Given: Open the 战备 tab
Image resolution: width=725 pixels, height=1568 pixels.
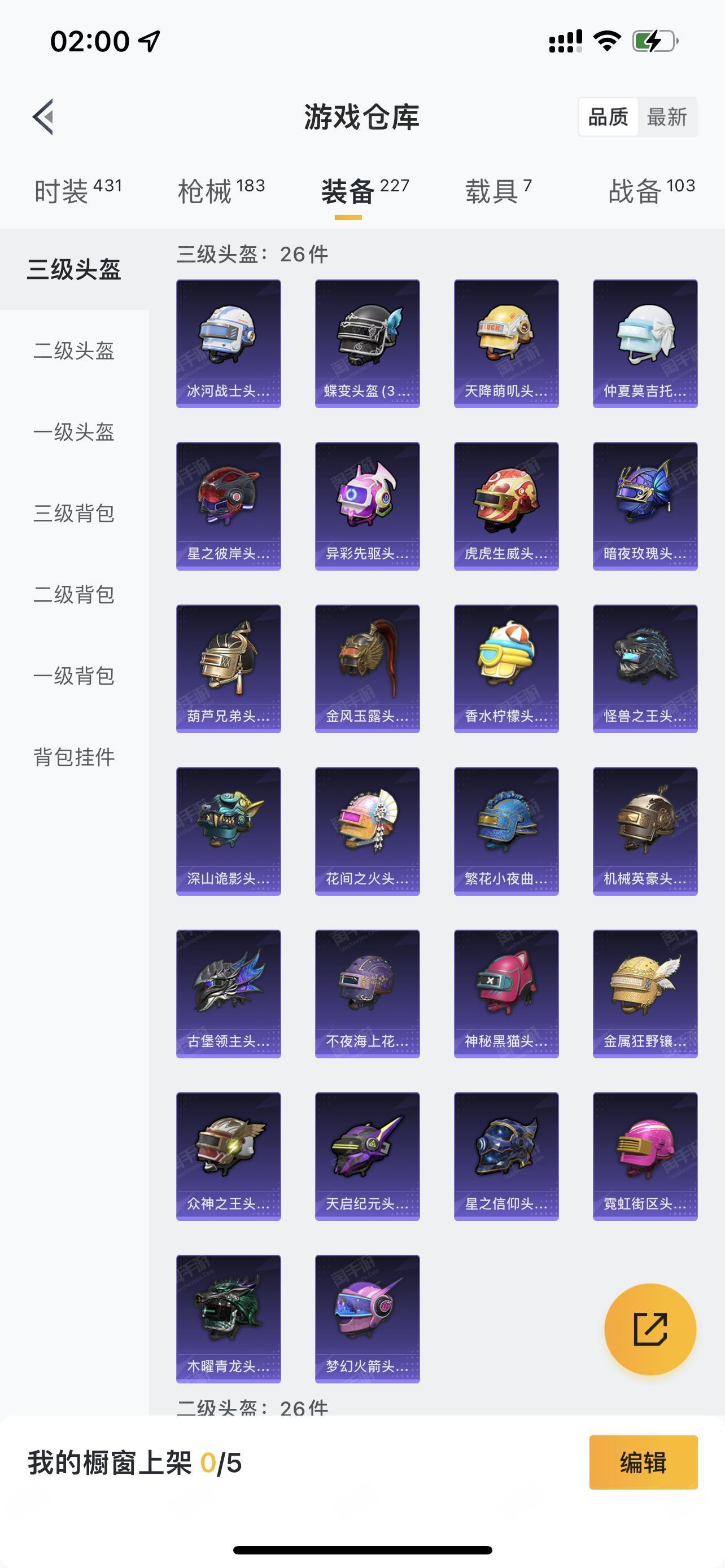Looking at the screenshot, I should 652,191.
